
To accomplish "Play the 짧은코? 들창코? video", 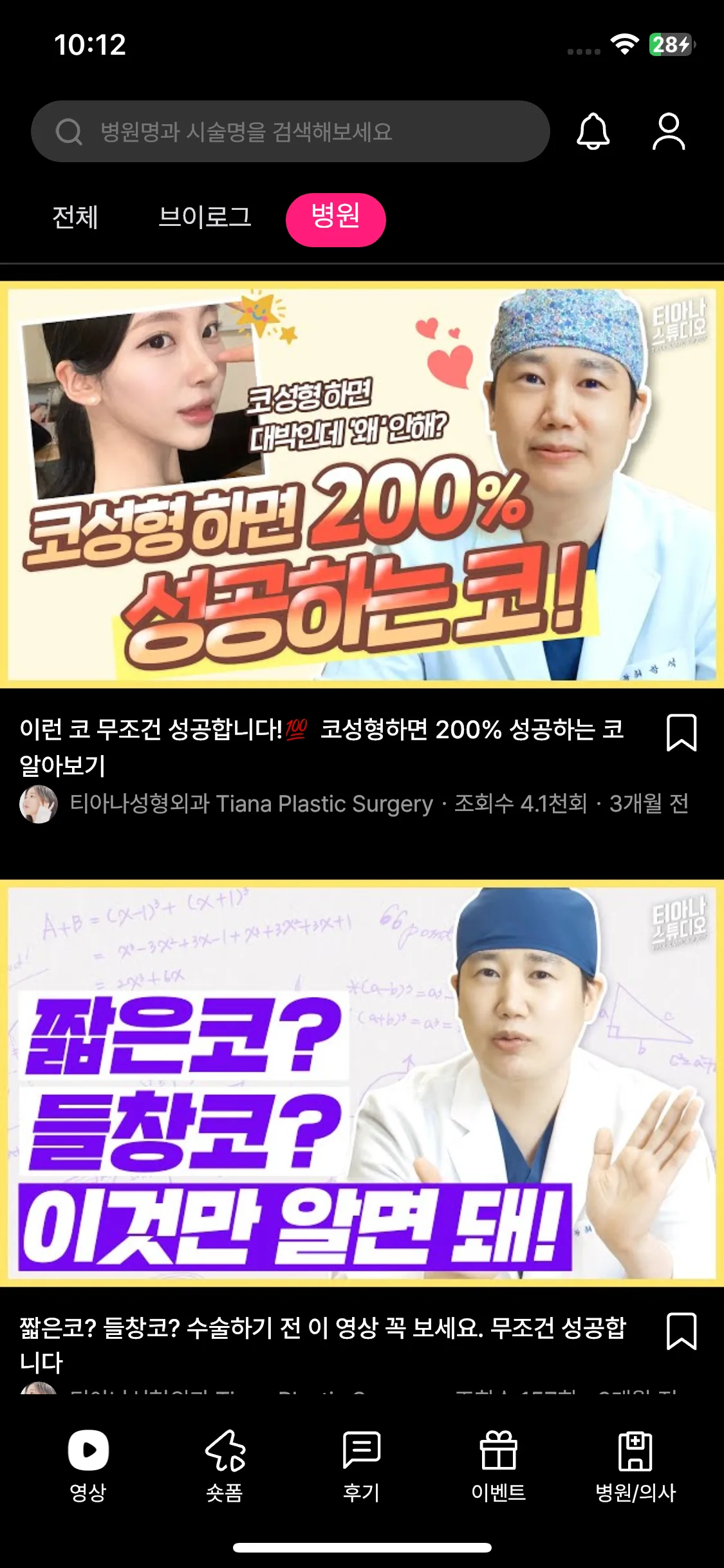I will [x=362, y=1083].
